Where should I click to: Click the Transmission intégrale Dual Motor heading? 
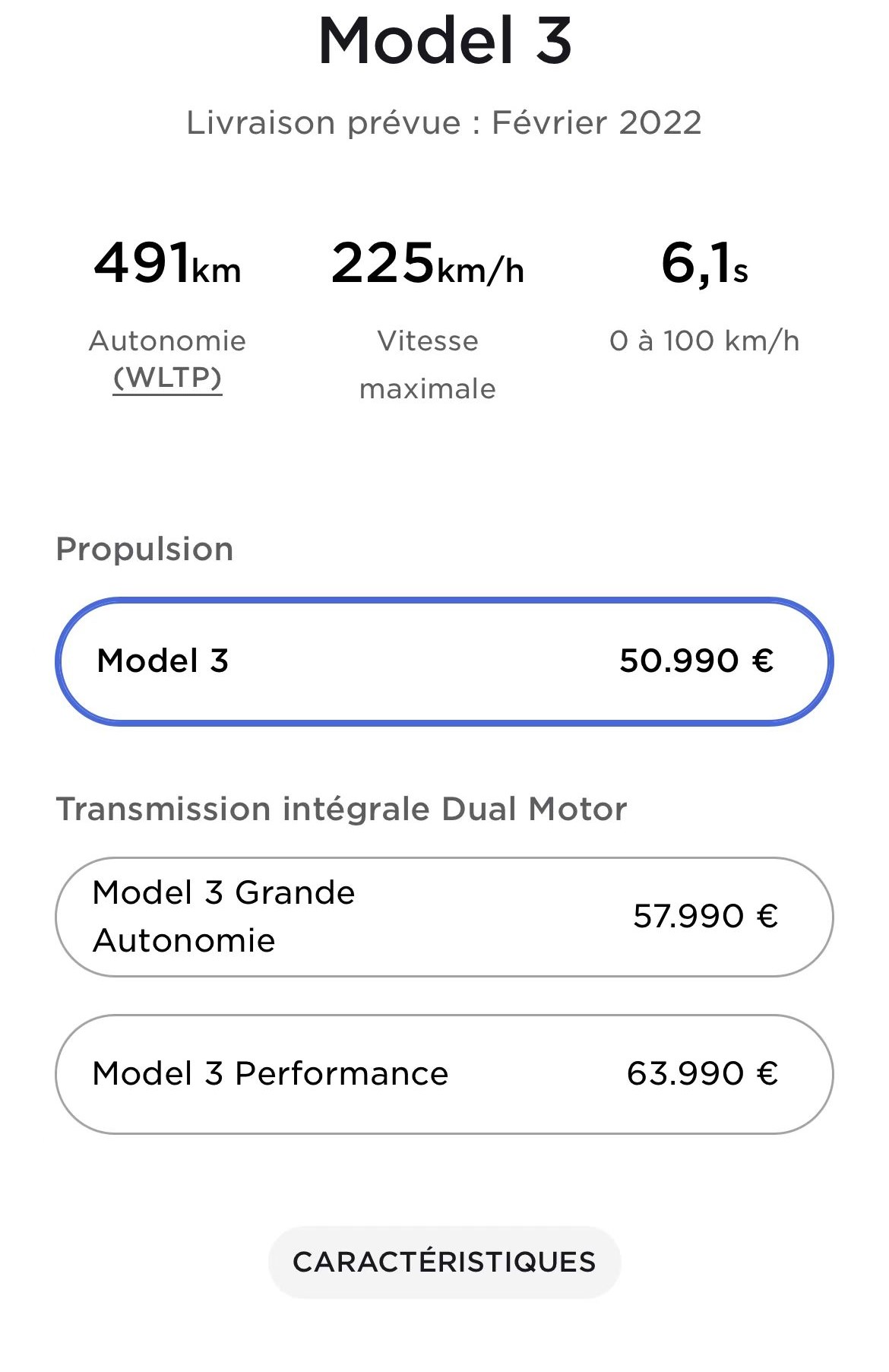point(342,810)
